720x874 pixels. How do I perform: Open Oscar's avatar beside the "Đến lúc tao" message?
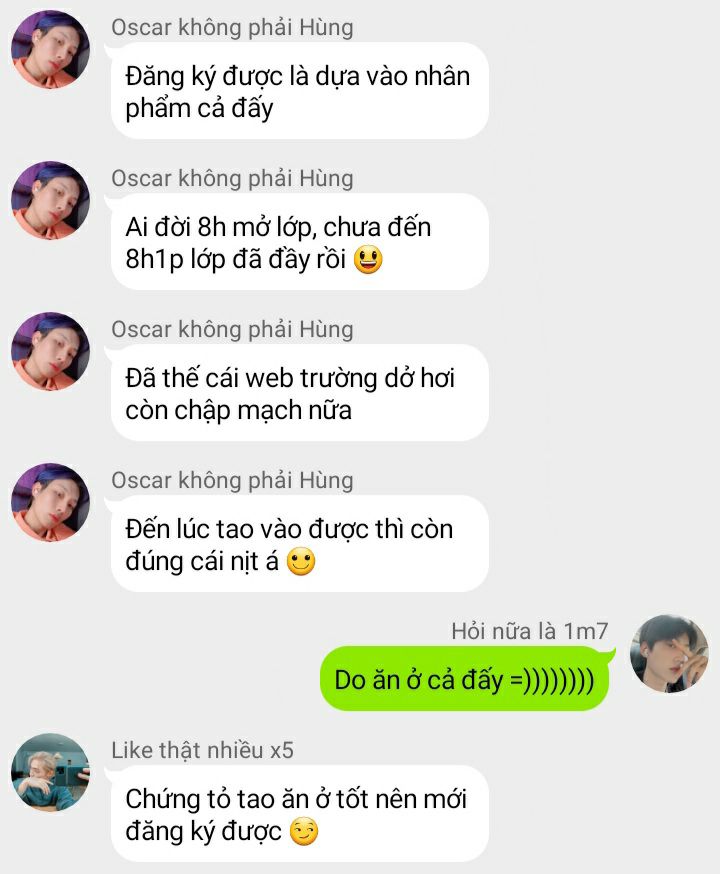50,502
